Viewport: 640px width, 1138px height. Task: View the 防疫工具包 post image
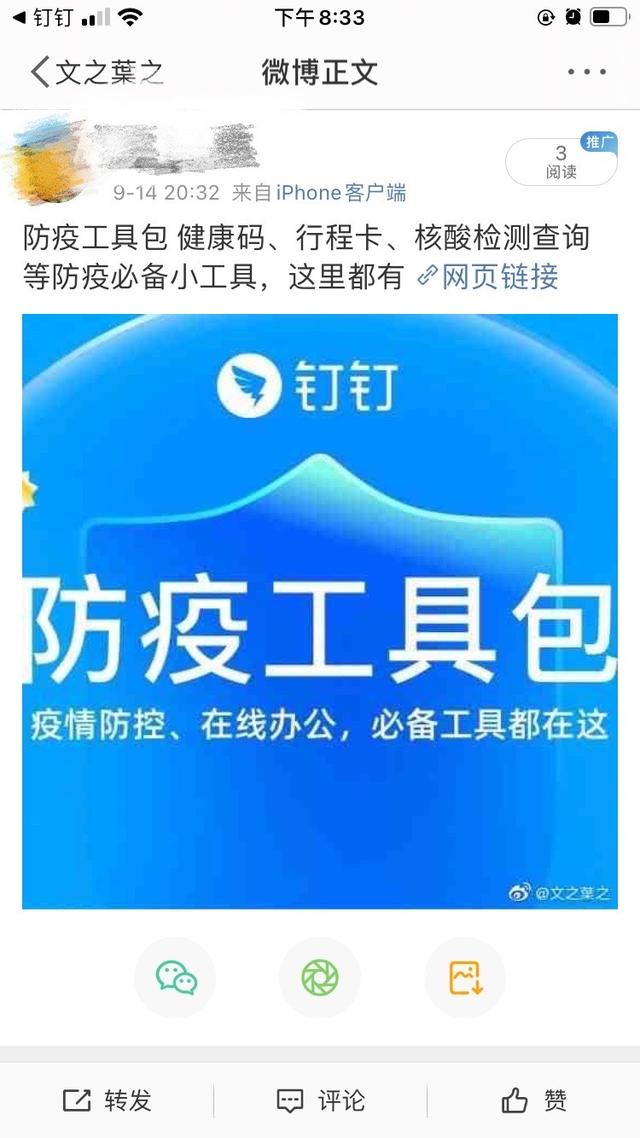click(319, 611)
